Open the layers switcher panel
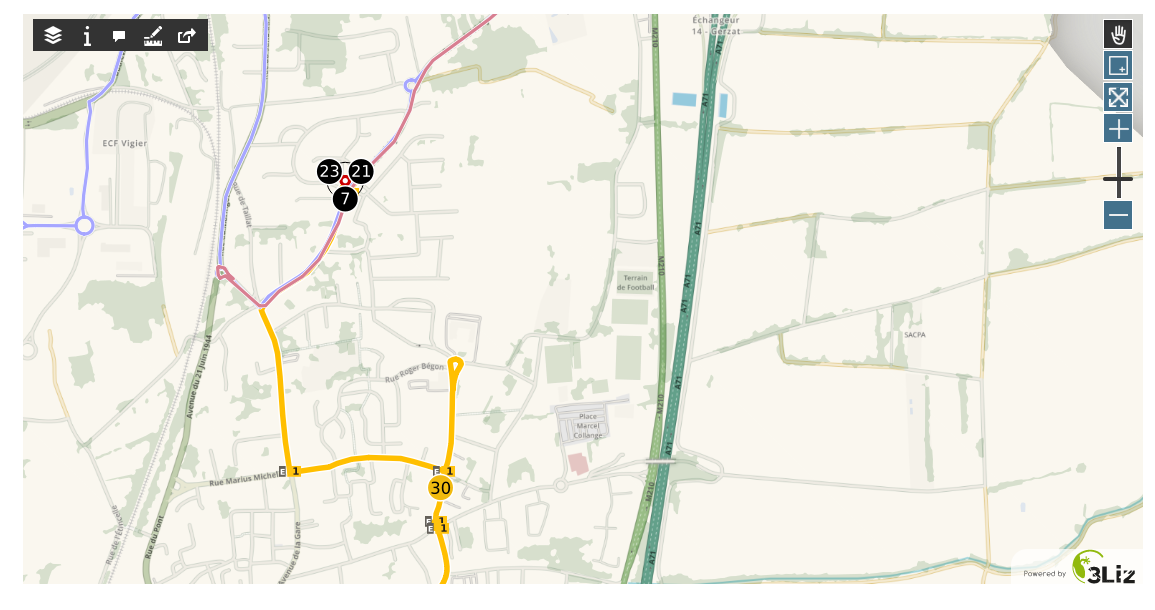The image size is (1155, 610). [x=53, y=36]
